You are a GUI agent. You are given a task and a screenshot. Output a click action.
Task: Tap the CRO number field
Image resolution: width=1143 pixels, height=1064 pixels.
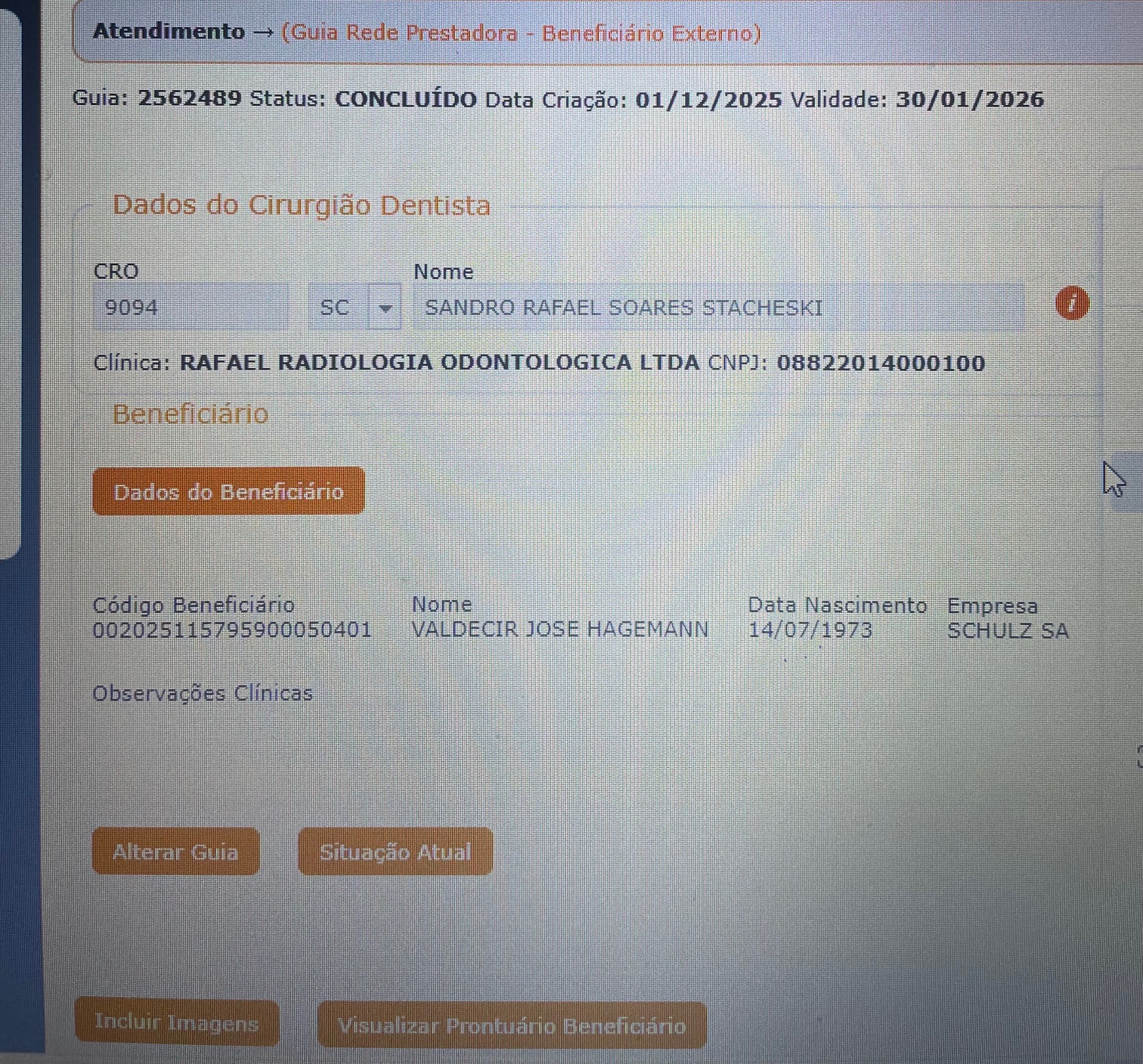[x=190, y=308]
